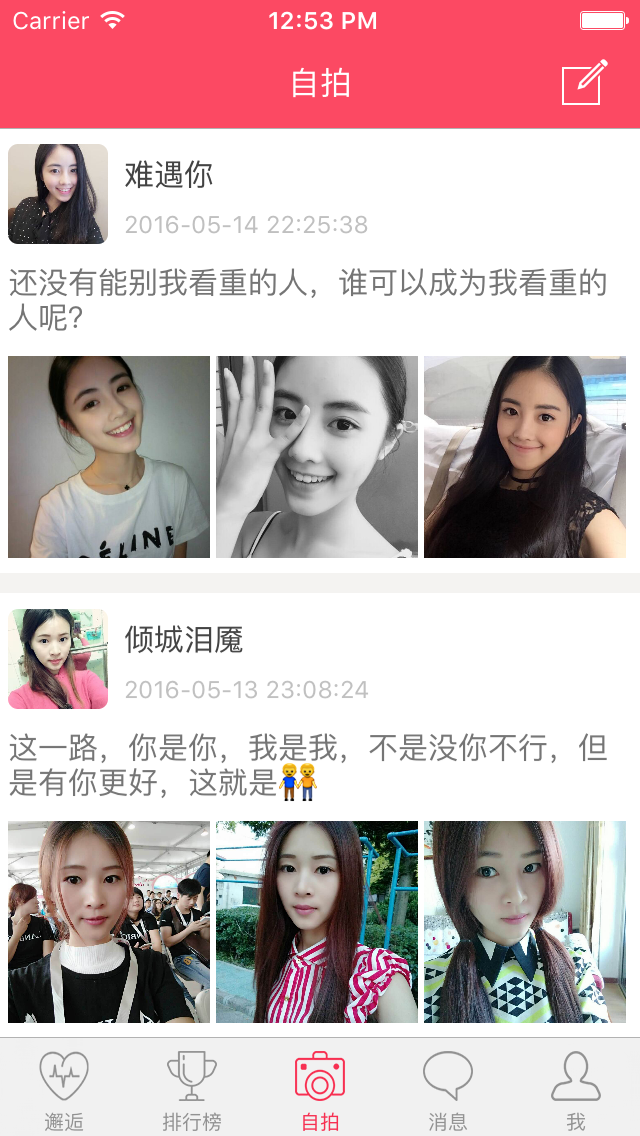Go to the 排行榜 ranking tab
640x1136 pixels.
point(192,1089)
